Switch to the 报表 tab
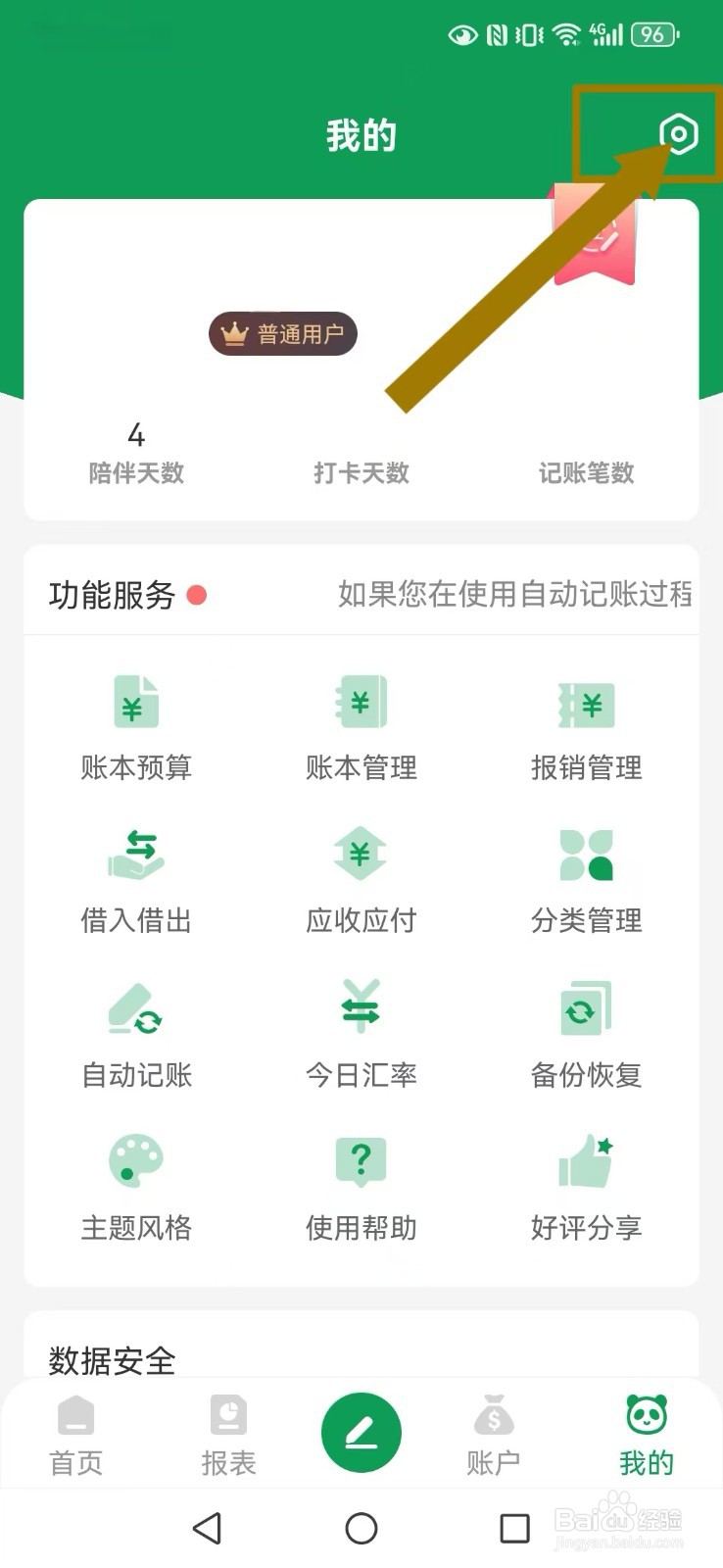 (x=228, y=1436)
